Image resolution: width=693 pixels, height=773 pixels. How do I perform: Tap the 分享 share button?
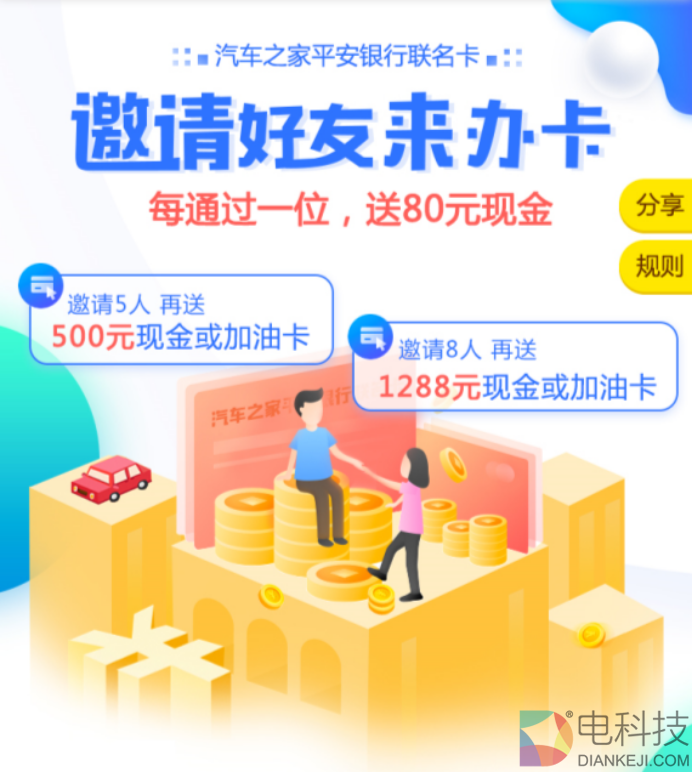(659, 207)
